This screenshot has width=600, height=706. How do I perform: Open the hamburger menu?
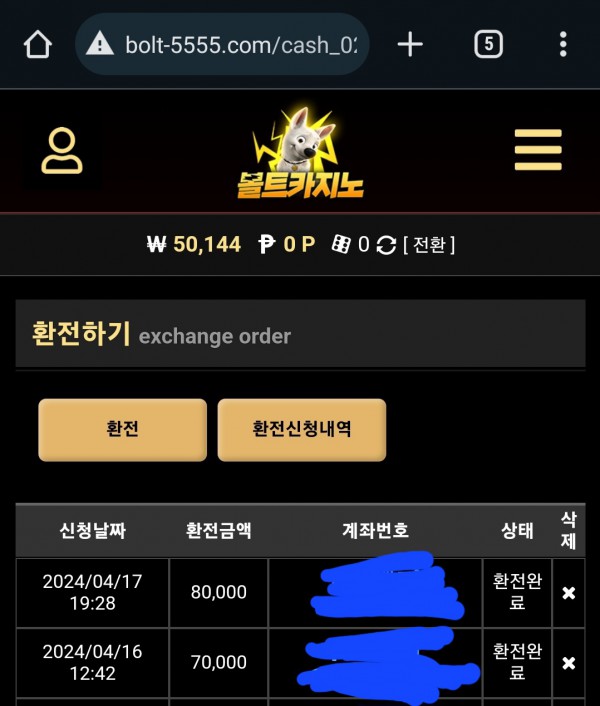pos(538,151)
